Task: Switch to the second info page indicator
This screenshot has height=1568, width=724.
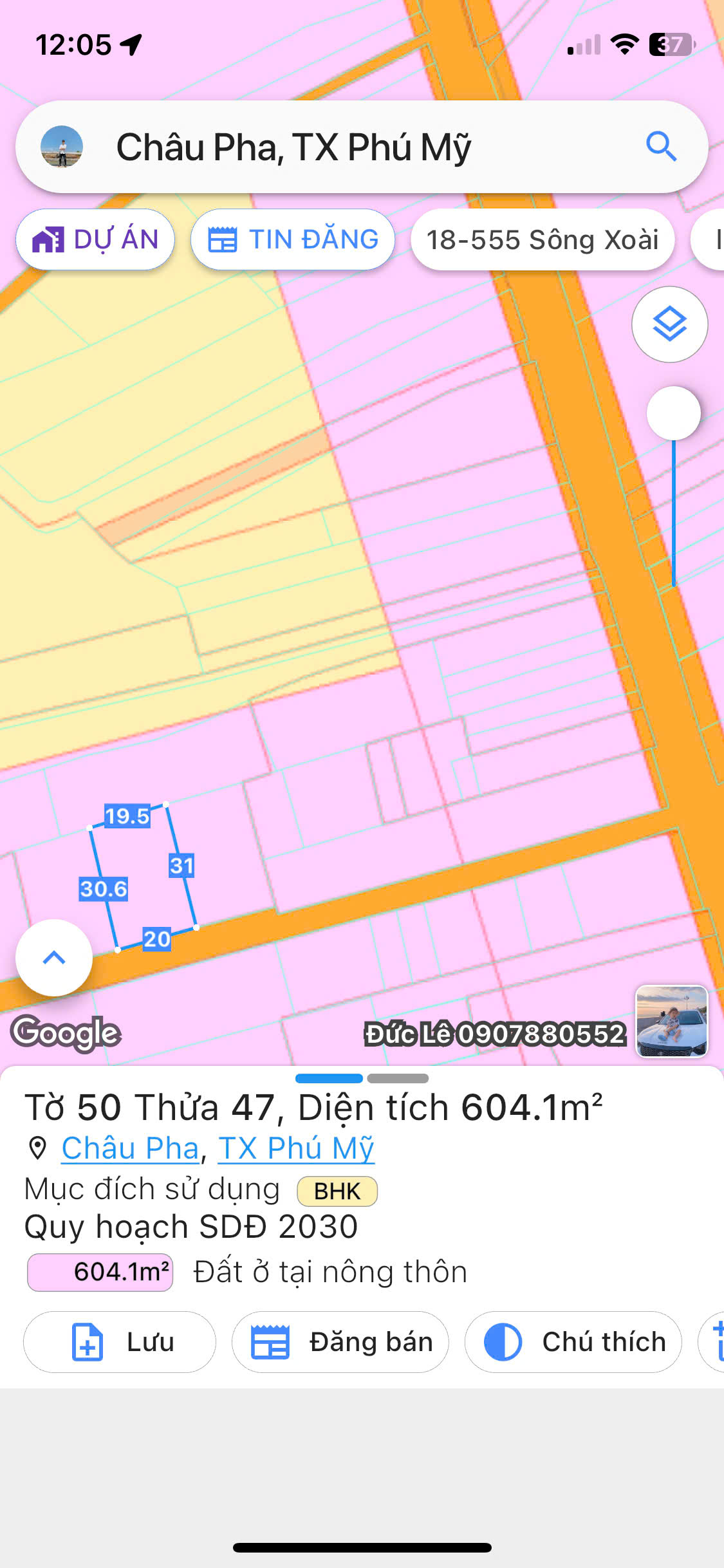Action: tap(398, 1078)
